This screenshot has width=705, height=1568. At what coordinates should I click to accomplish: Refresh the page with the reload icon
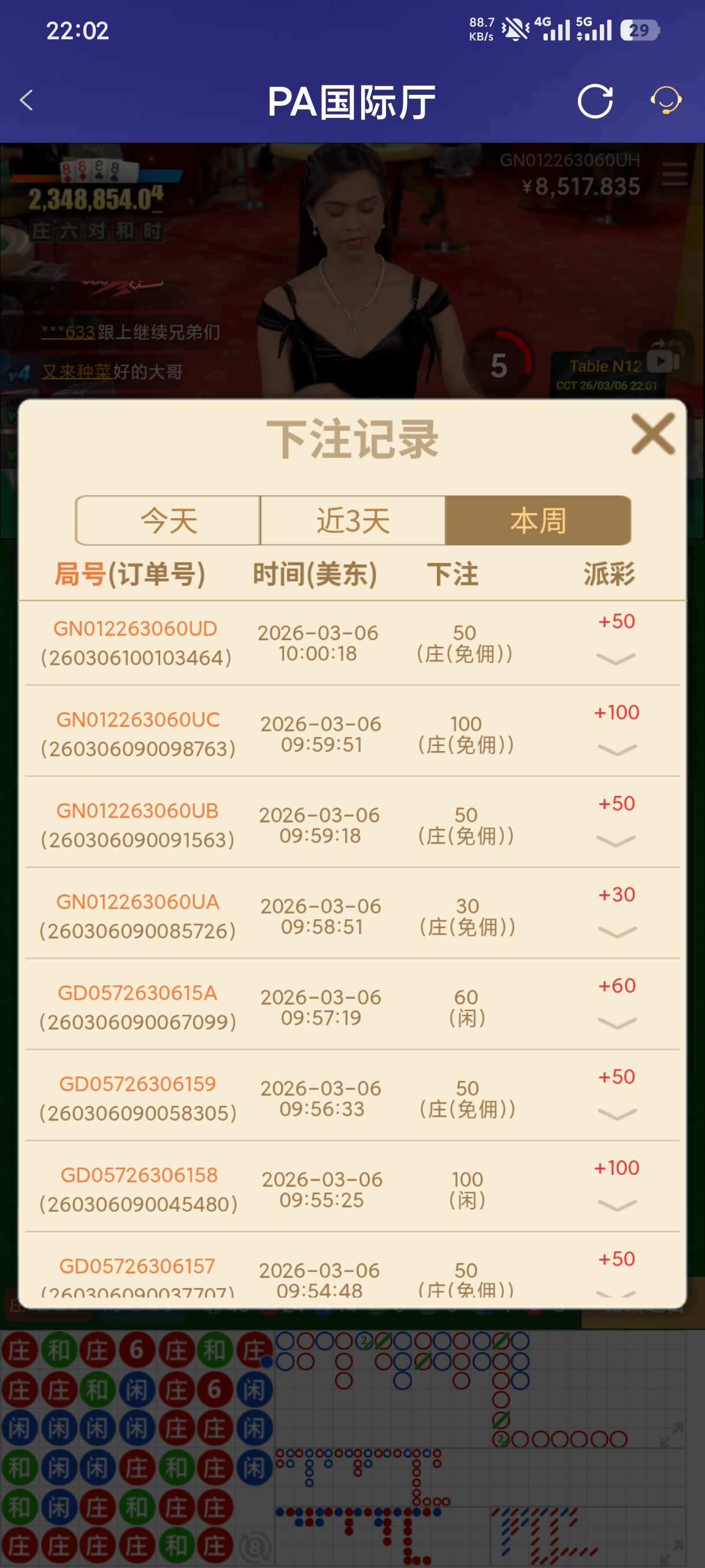pos(595,102)
